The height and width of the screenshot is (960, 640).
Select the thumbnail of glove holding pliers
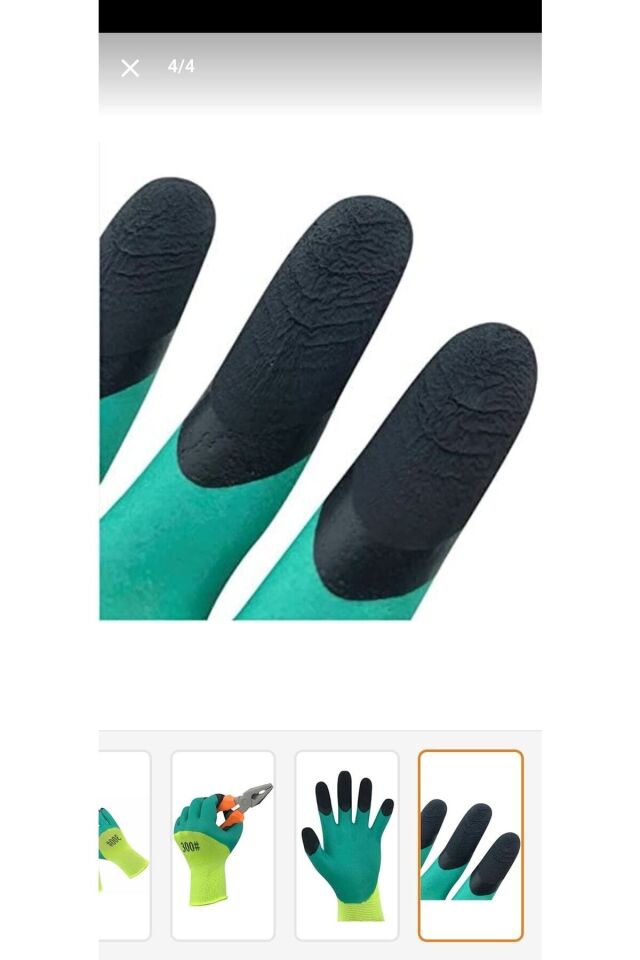(222, 845)
